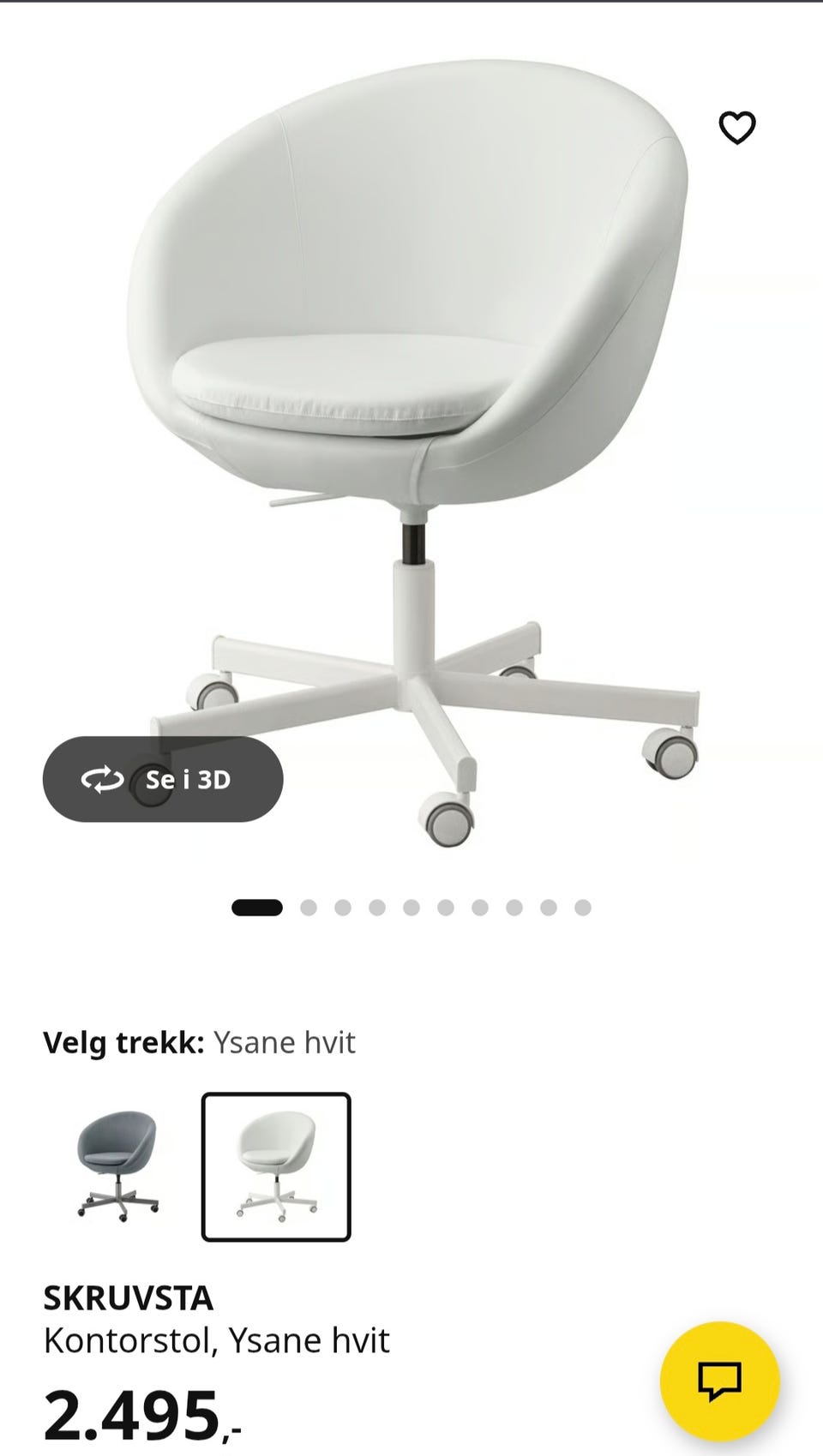Open the main chair product image
This screenshot has height=1456, width=823.
pyautogui.click(x=411, y=446)
